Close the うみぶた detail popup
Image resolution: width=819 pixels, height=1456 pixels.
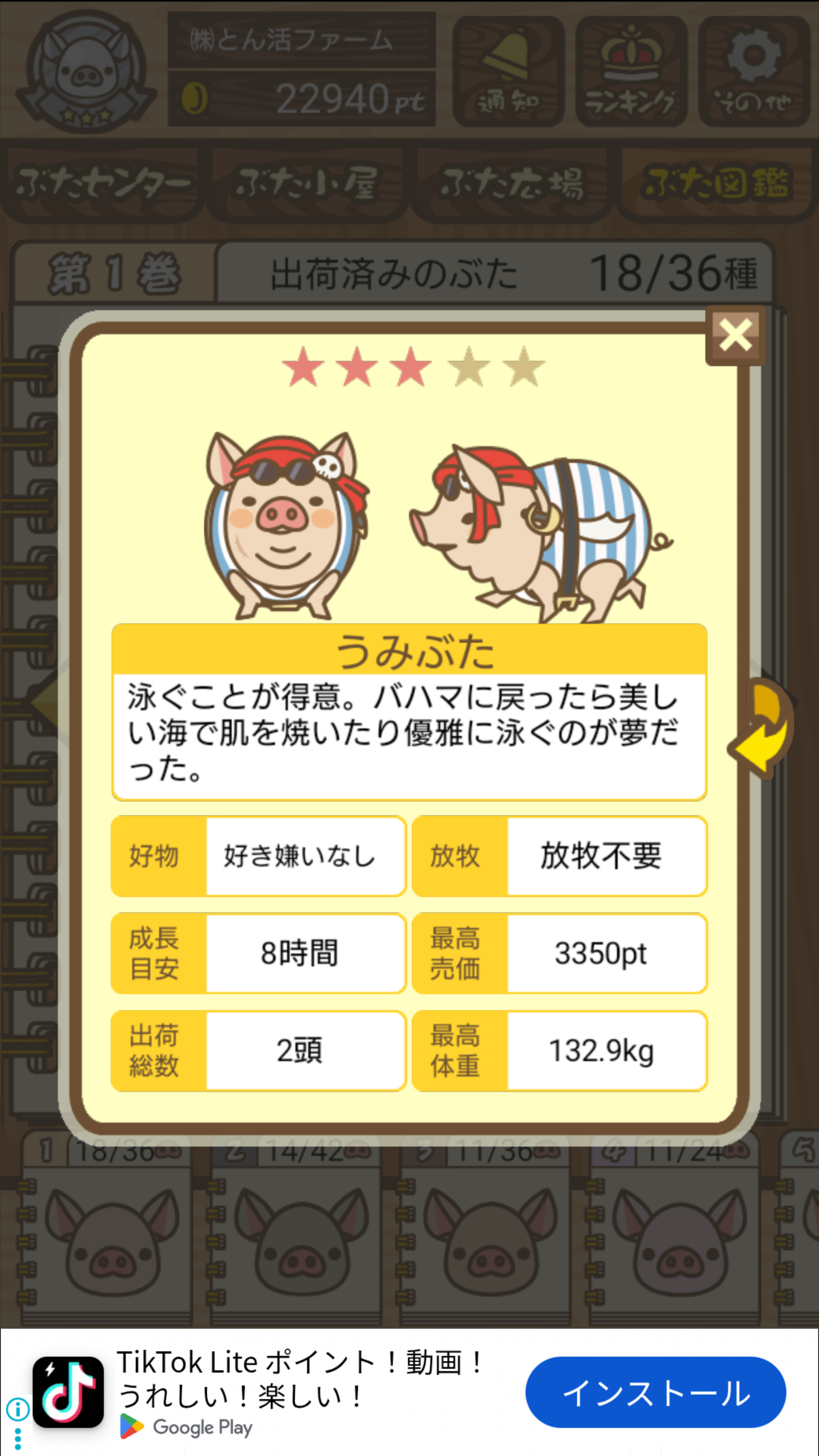coord(735,336)
